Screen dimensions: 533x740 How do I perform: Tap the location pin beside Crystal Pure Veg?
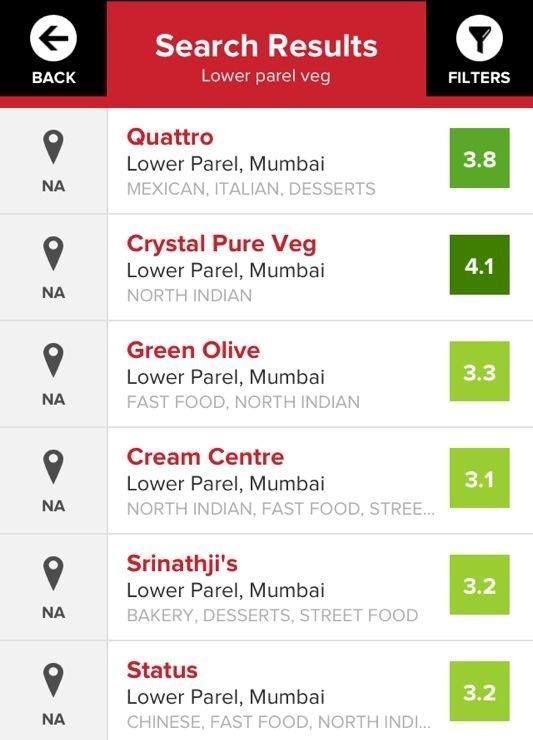tap(53, 253)
